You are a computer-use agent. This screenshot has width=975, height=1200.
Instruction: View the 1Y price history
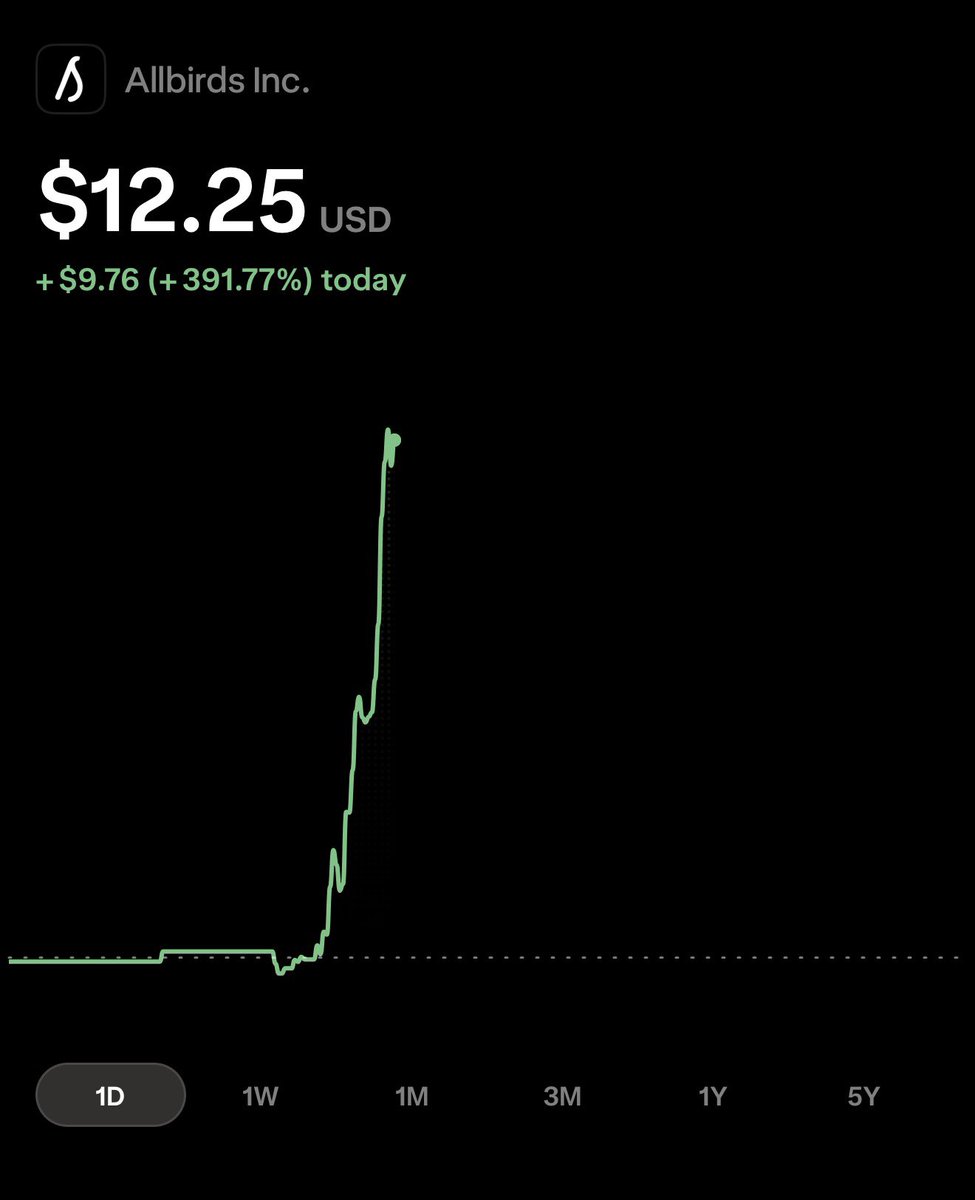[x=712, y=1097]
